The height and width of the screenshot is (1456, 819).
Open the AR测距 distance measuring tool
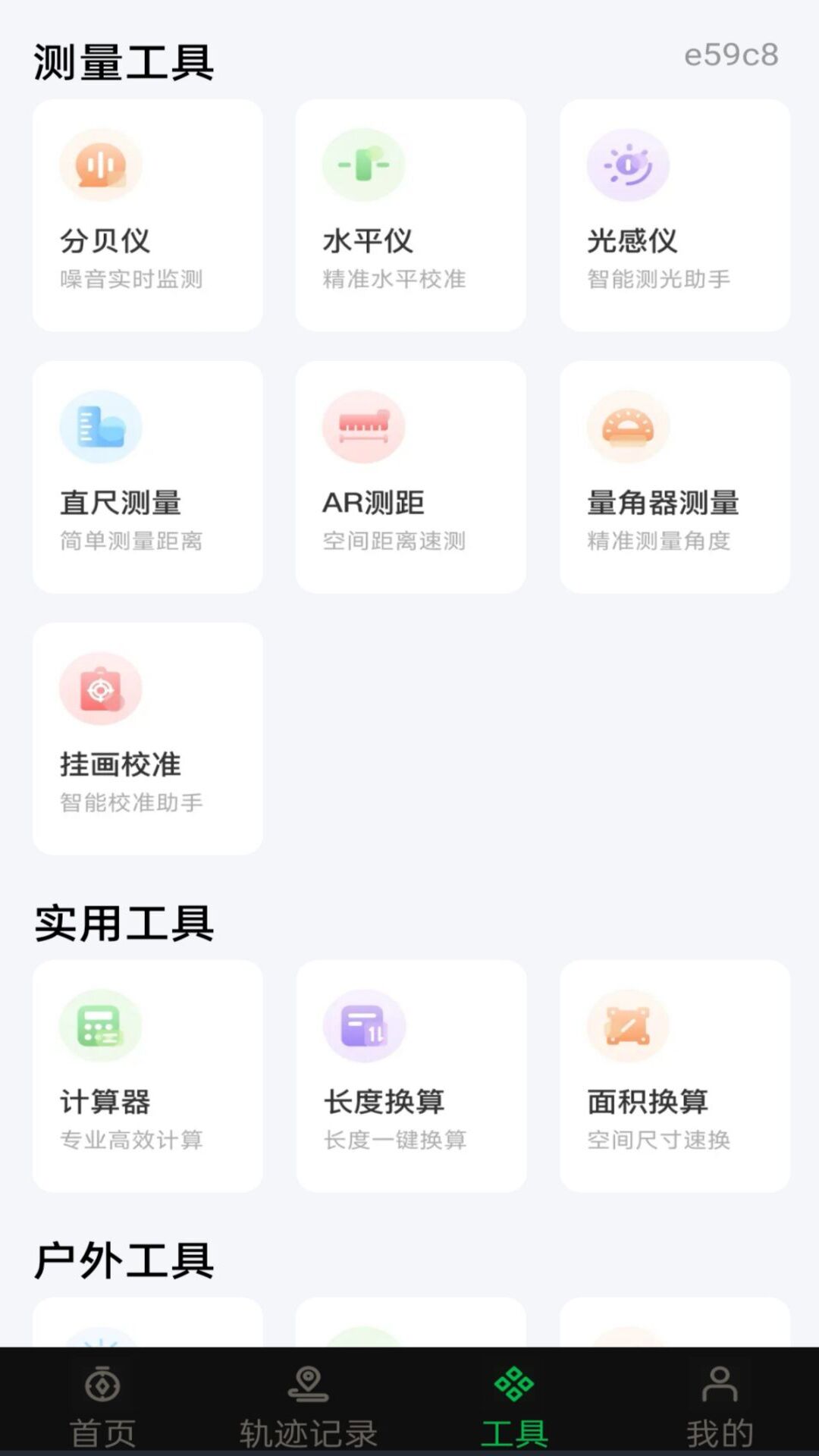(x=410, y=478)
